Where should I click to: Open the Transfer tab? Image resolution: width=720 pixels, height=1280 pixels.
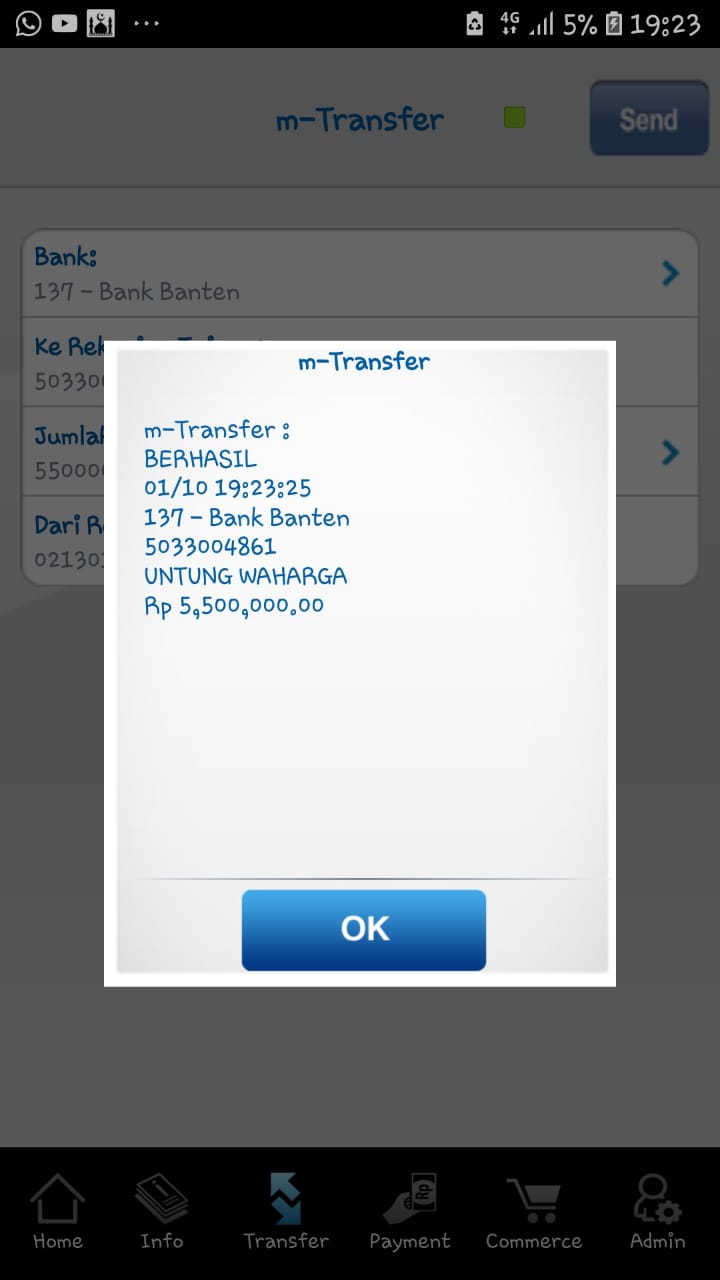286,1211
